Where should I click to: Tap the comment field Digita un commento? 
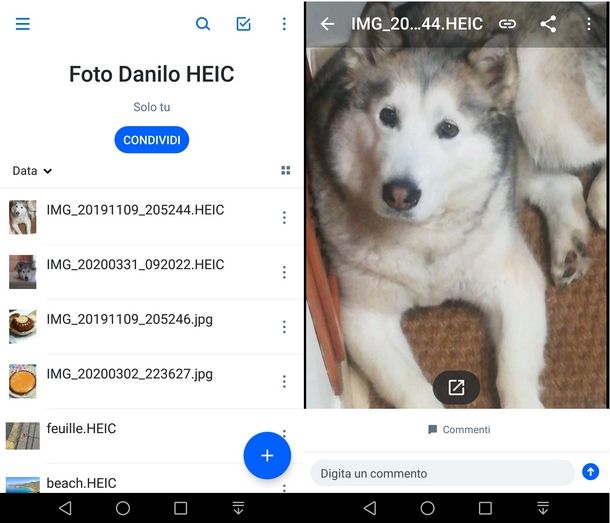click(x=442, y=473)
